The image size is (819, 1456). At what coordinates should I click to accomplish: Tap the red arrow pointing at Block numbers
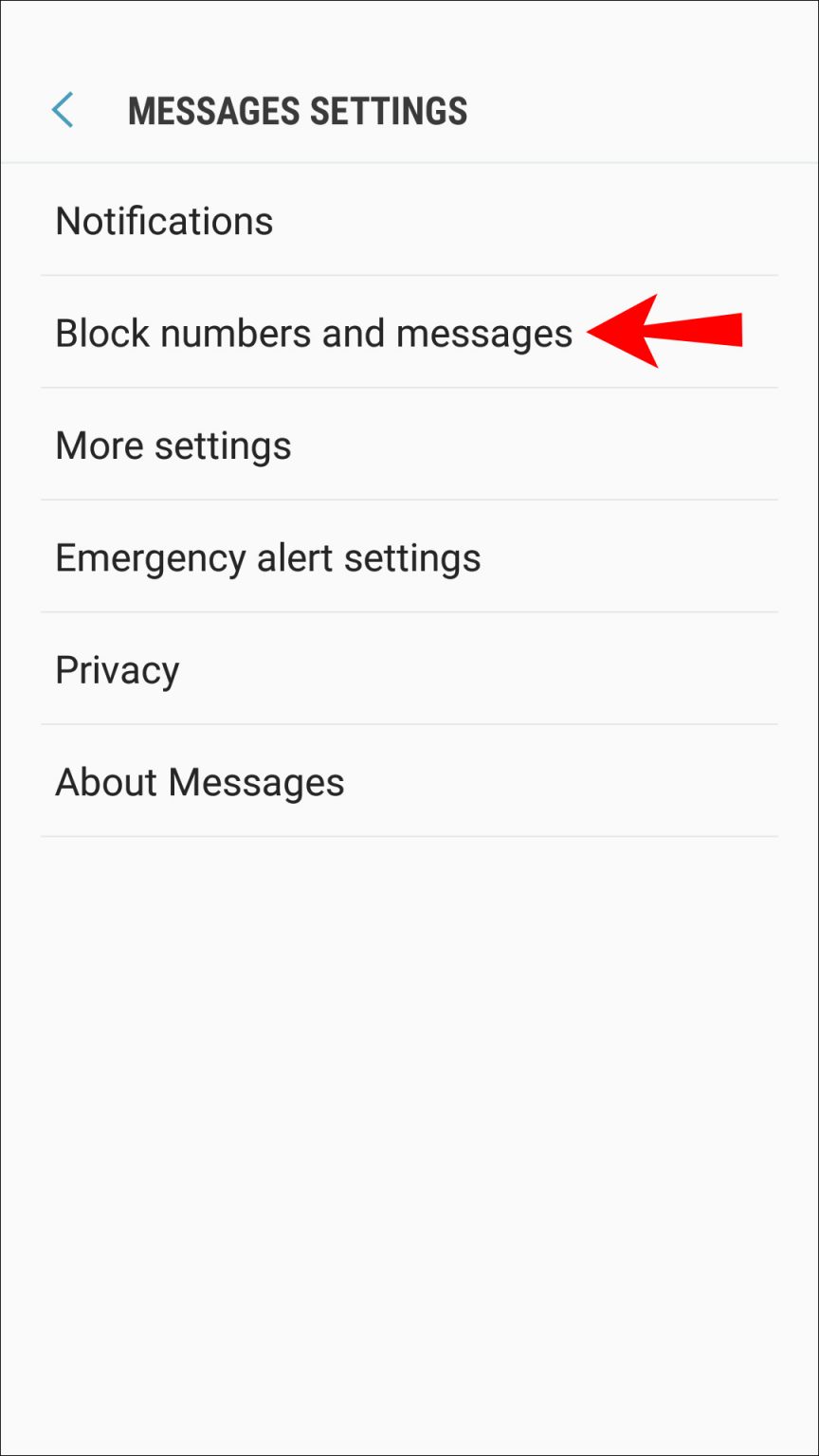click(664, 332)
